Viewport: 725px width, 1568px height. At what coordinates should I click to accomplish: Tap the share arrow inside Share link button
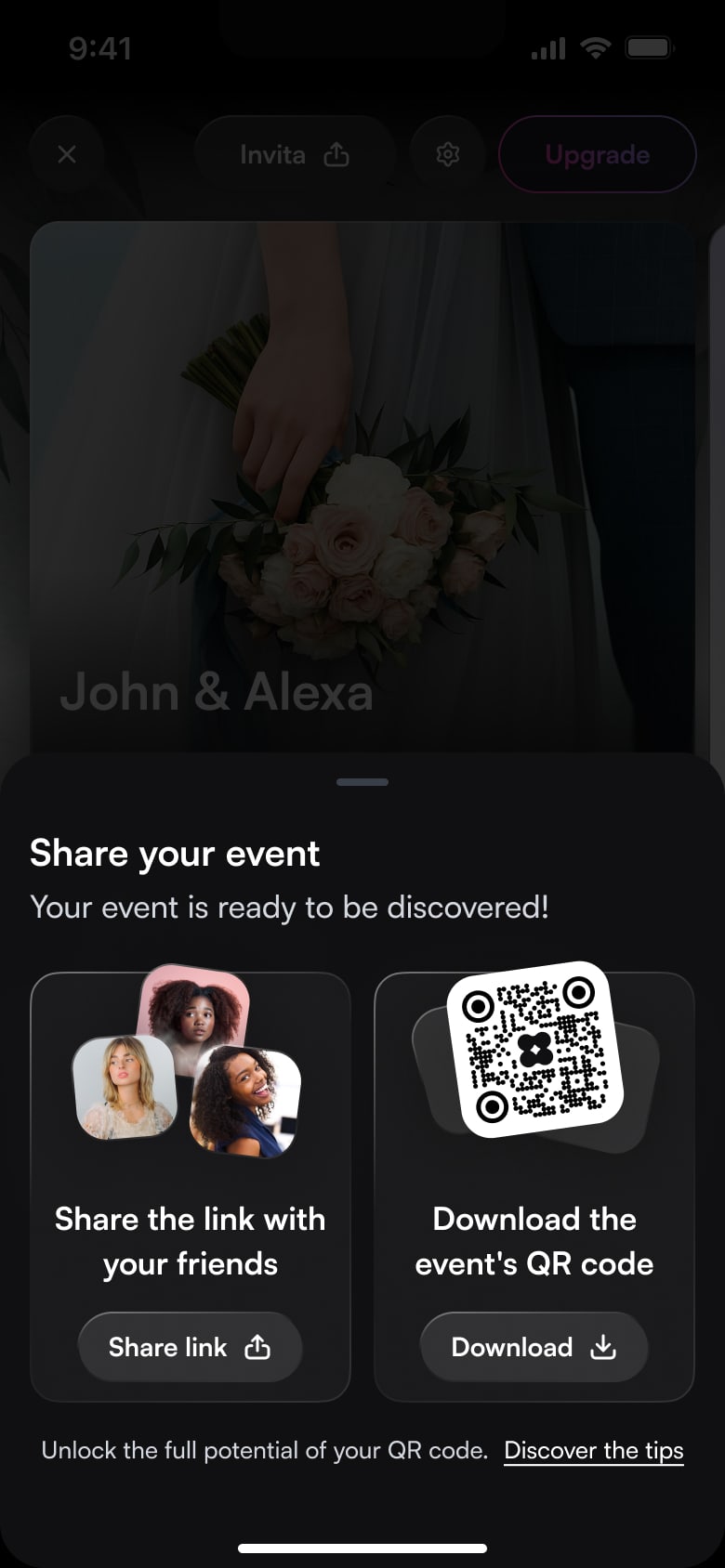[x=257, y=1346]
